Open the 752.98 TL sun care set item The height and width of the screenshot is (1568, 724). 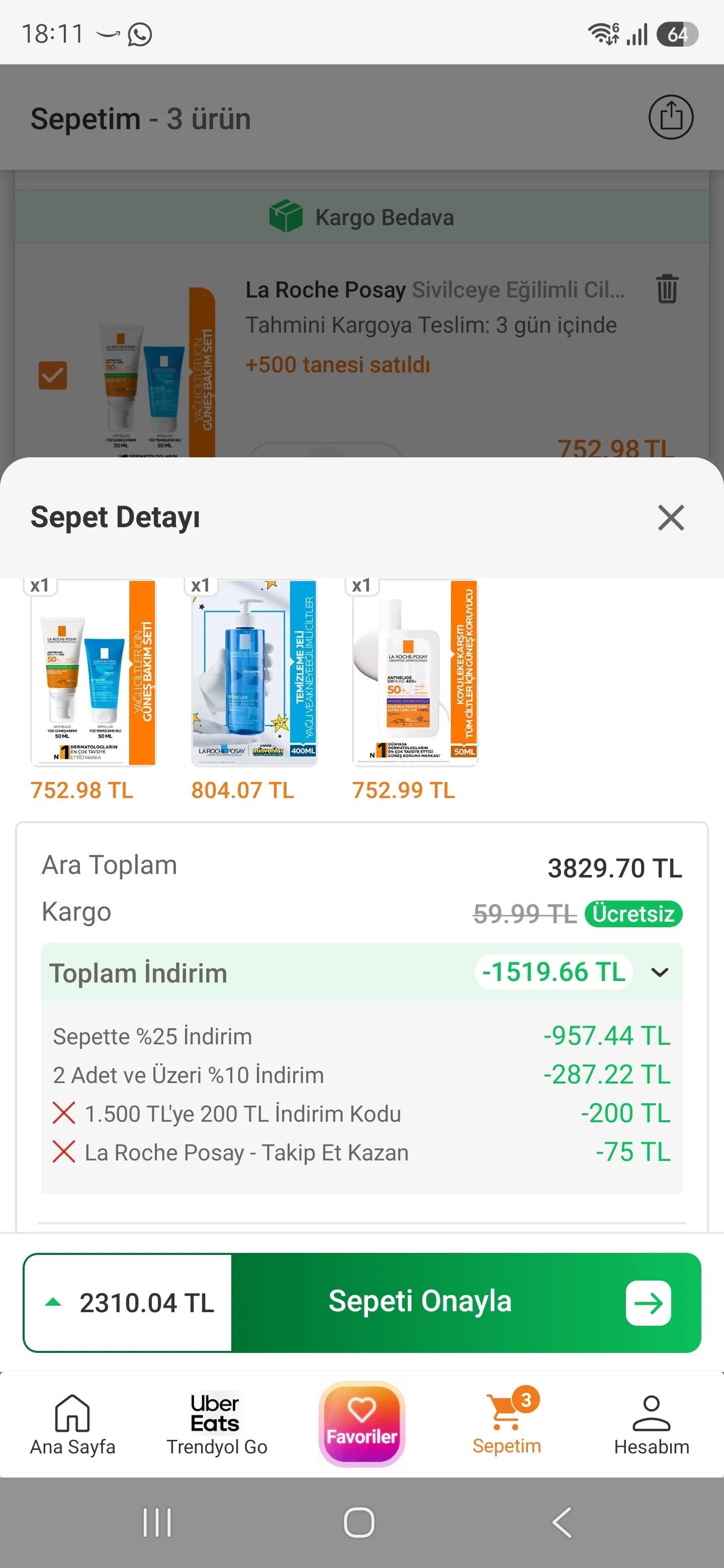[x=94, y=672]
